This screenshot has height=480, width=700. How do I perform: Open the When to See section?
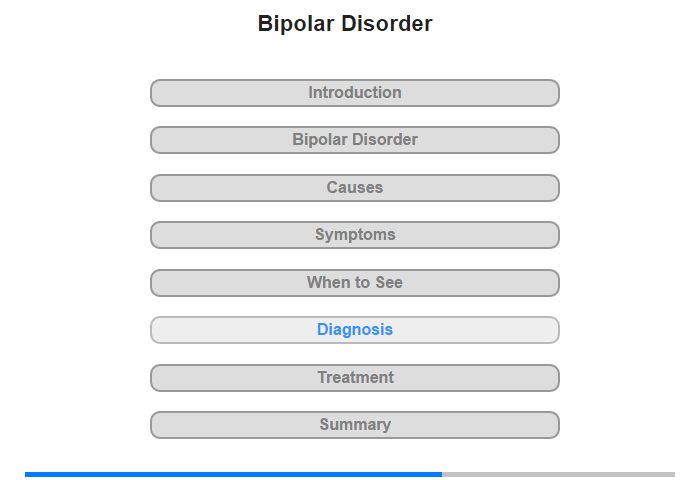click(x=354, y=283)
